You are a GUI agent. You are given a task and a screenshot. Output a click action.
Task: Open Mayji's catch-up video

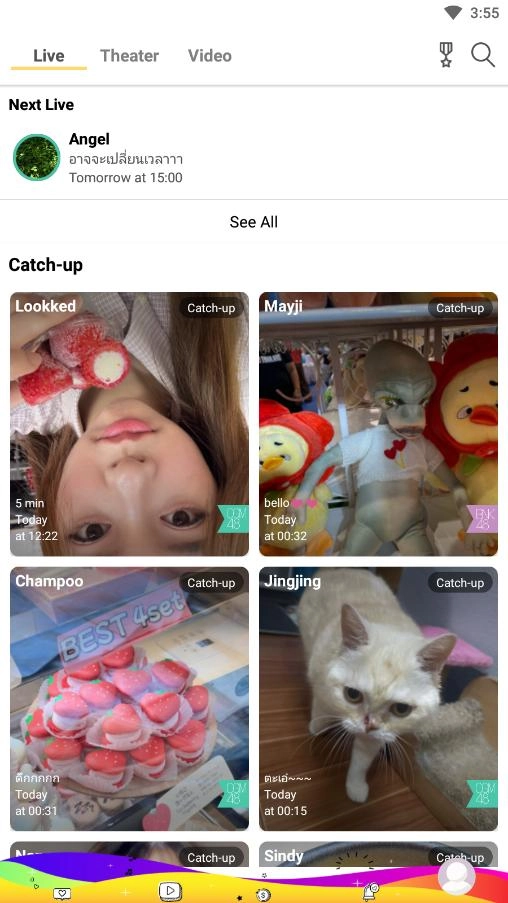(378, 424)
